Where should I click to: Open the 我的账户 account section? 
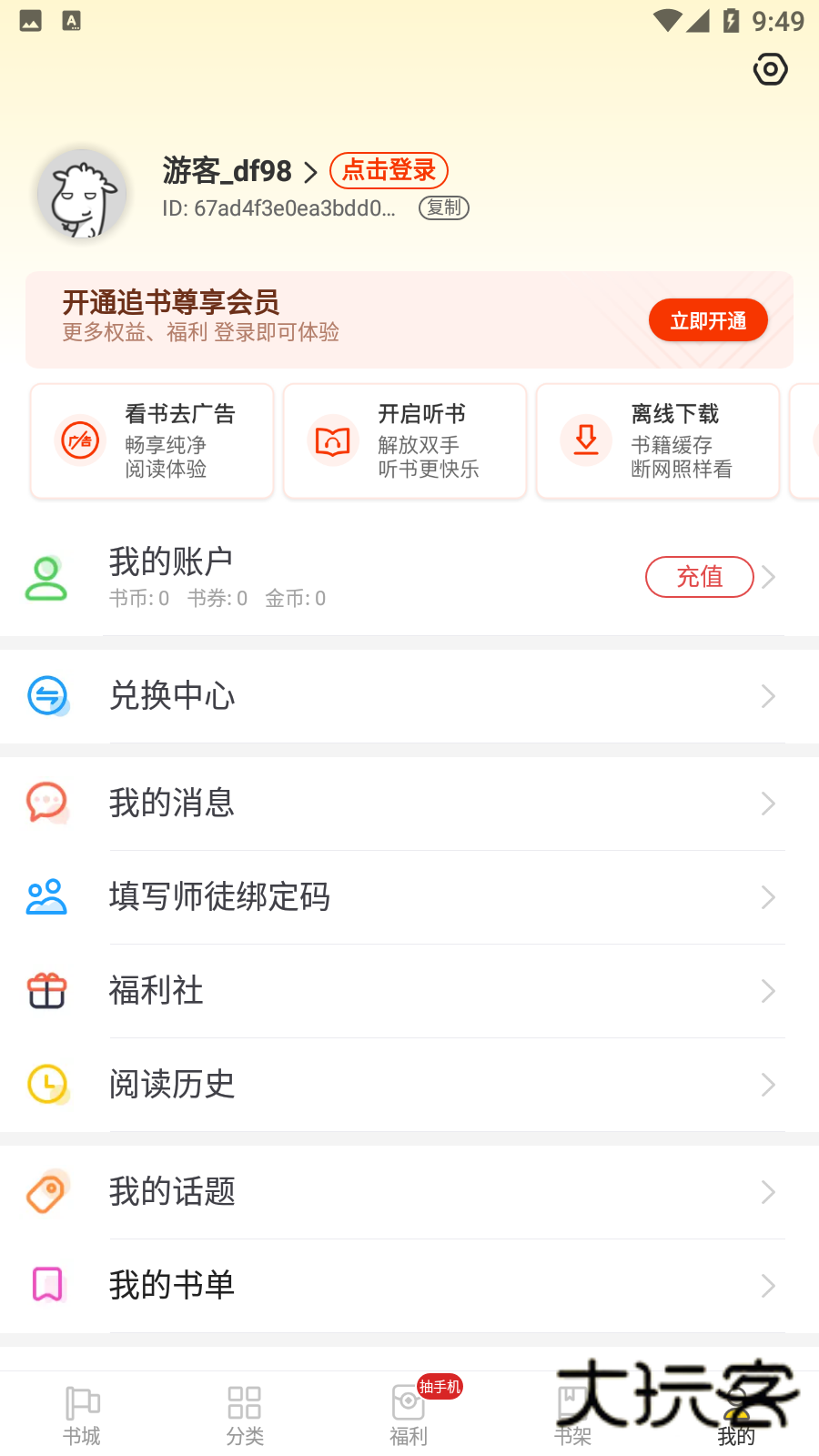pos(169,562)
